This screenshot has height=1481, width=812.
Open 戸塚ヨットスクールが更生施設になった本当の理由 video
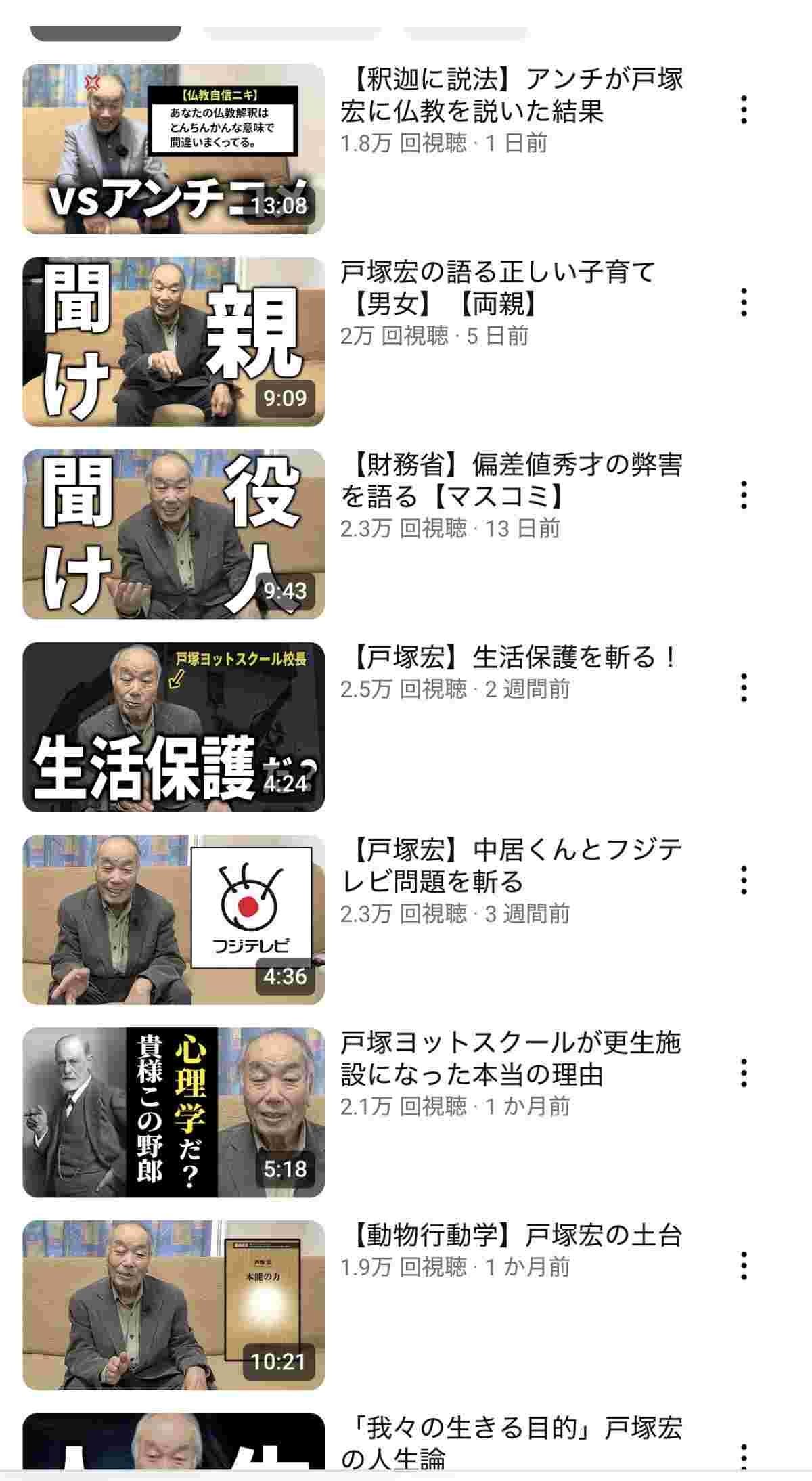tap(173, 1112)
